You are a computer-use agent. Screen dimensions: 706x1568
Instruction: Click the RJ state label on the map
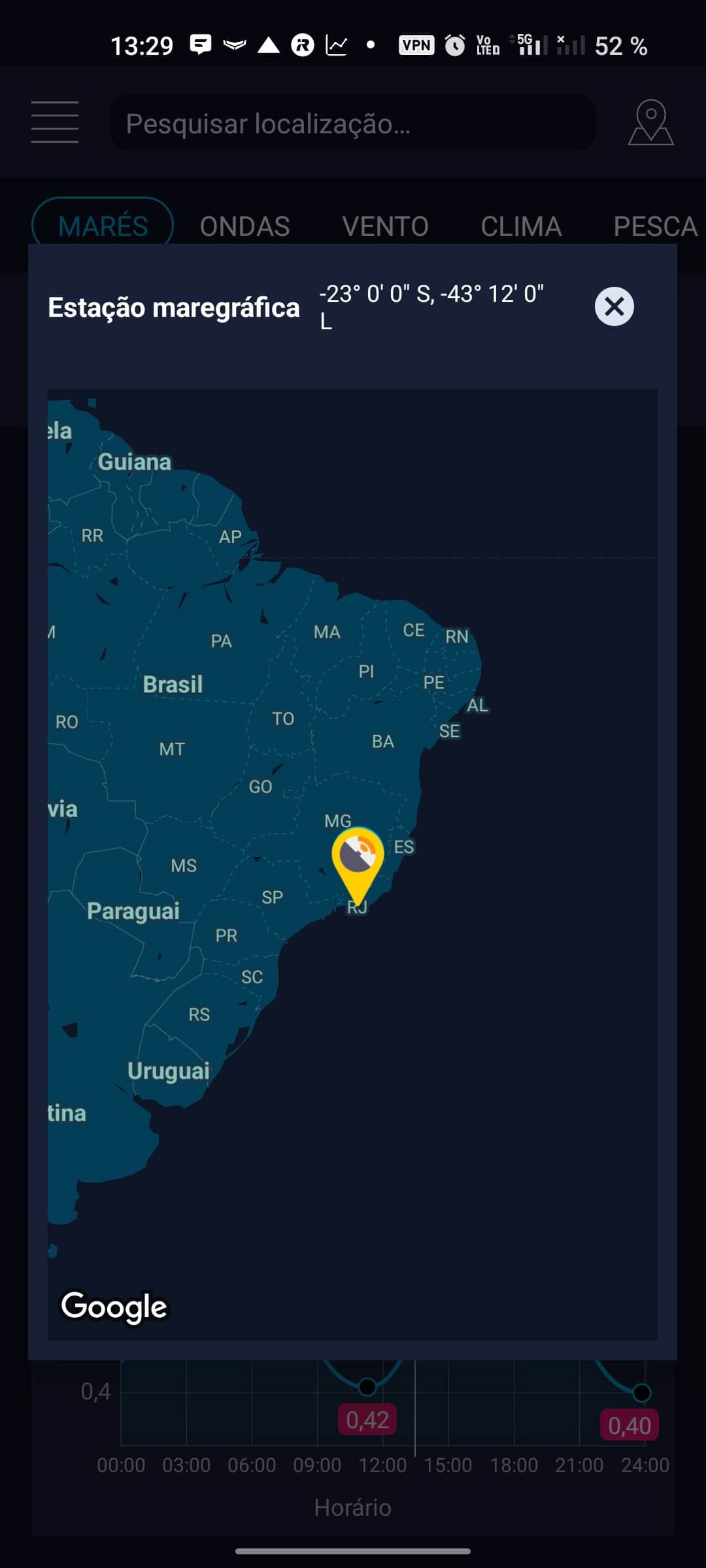click(358, 907)
